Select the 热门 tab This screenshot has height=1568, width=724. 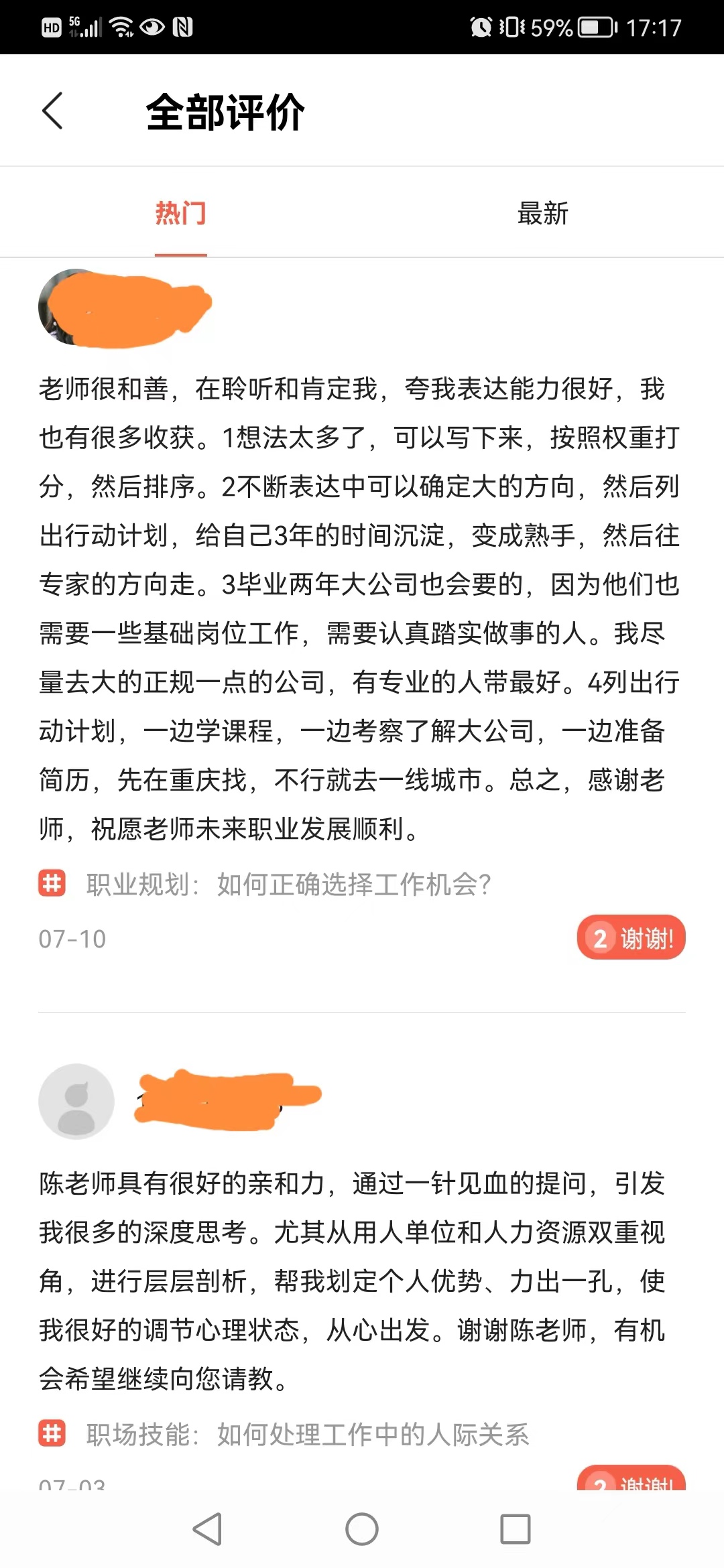(180, 214)
